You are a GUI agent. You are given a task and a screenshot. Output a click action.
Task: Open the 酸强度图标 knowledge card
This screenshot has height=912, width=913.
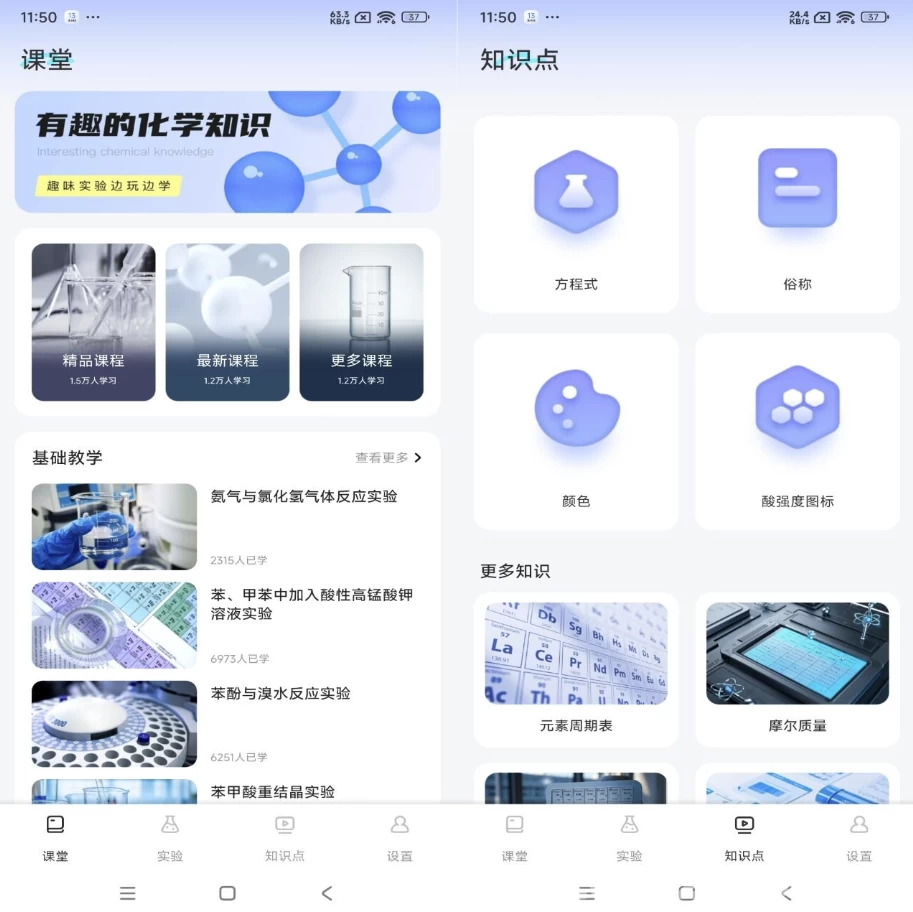(797, 431)
